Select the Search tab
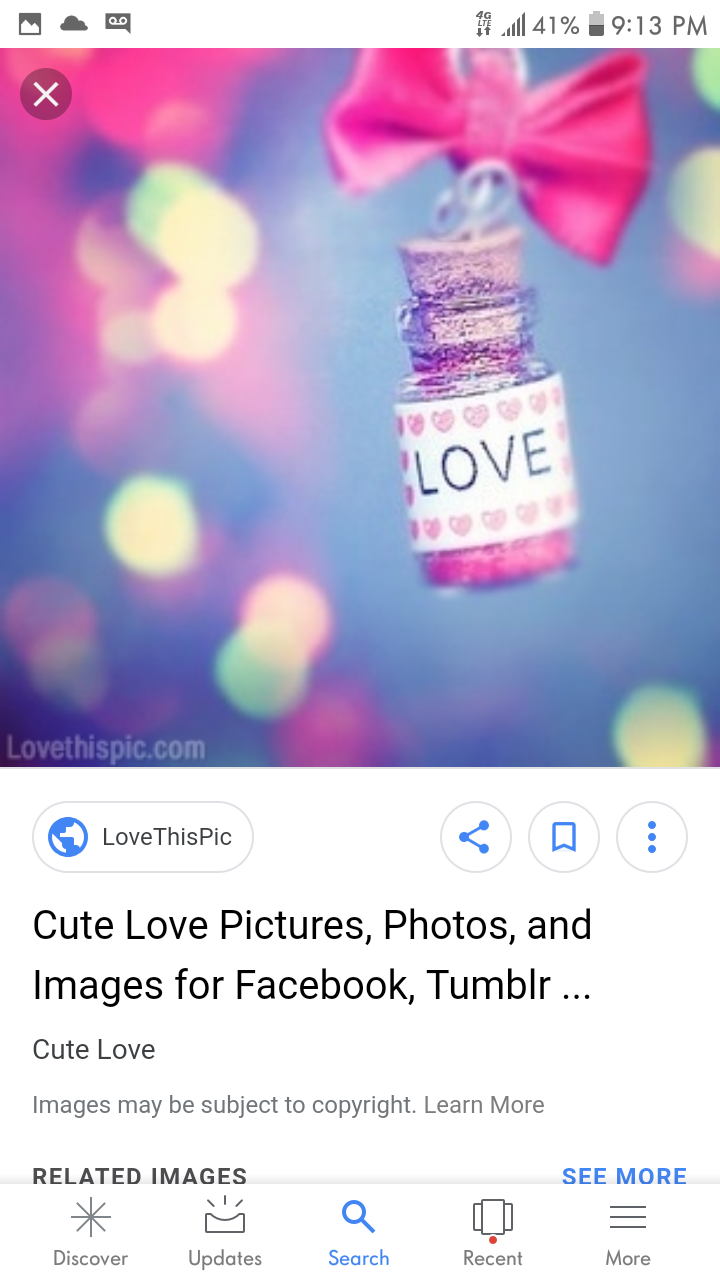720x1280 pixels. pyautogui.click(x=358, y=1234)
